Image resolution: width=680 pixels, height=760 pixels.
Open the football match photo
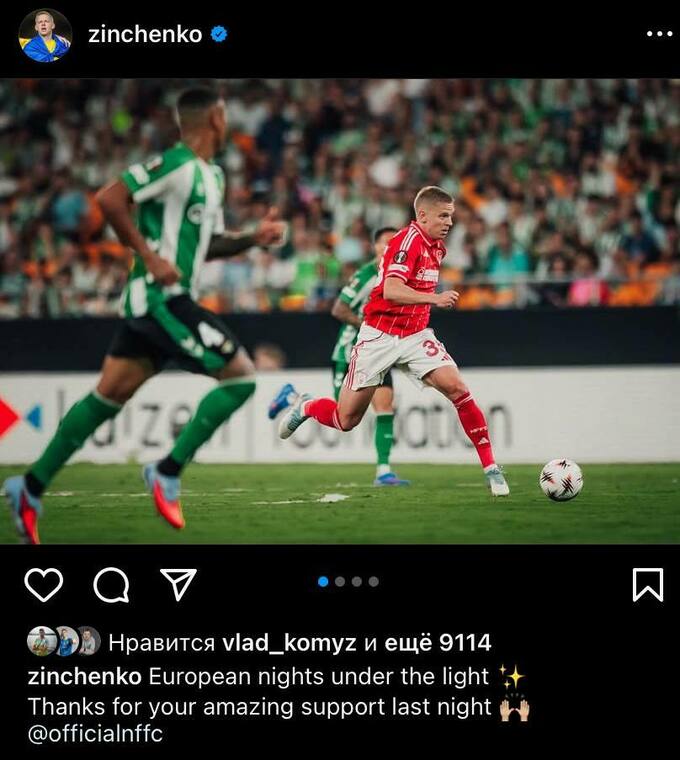(x=340, y=311)
